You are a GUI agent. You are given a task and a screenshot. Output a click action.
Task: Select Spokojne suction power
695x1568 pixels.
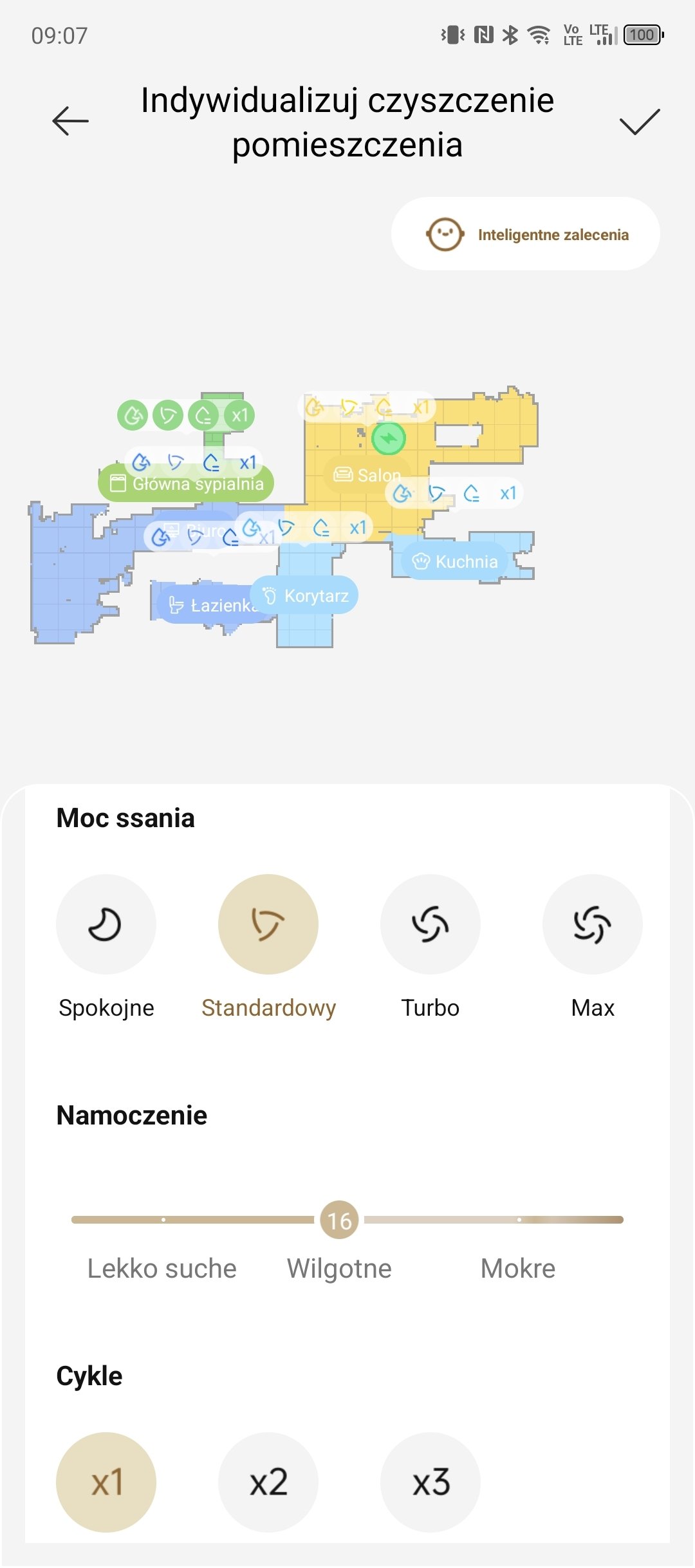coord(106,924)
